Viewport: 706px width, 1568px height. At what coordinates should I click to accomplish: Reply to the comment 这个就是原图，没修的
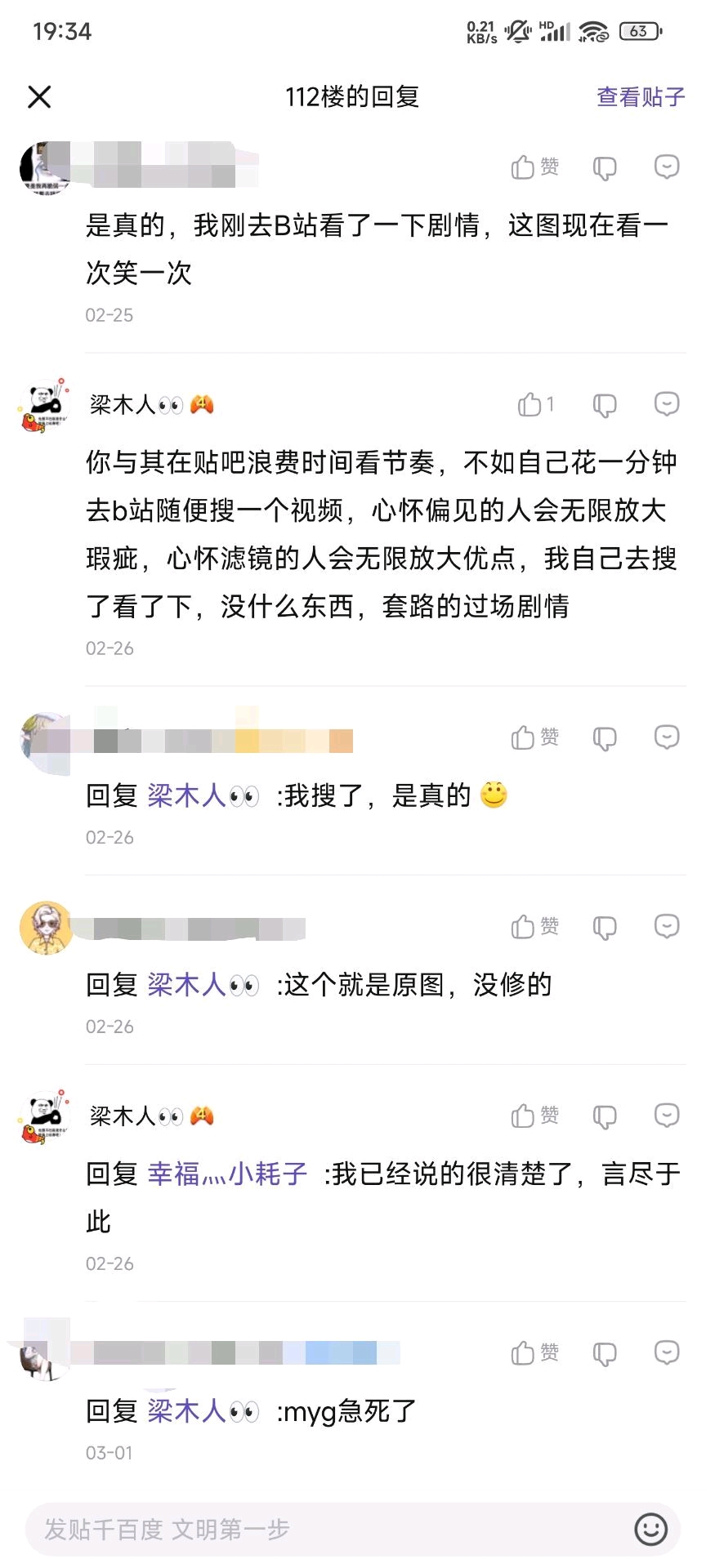(x=667, y=926)
